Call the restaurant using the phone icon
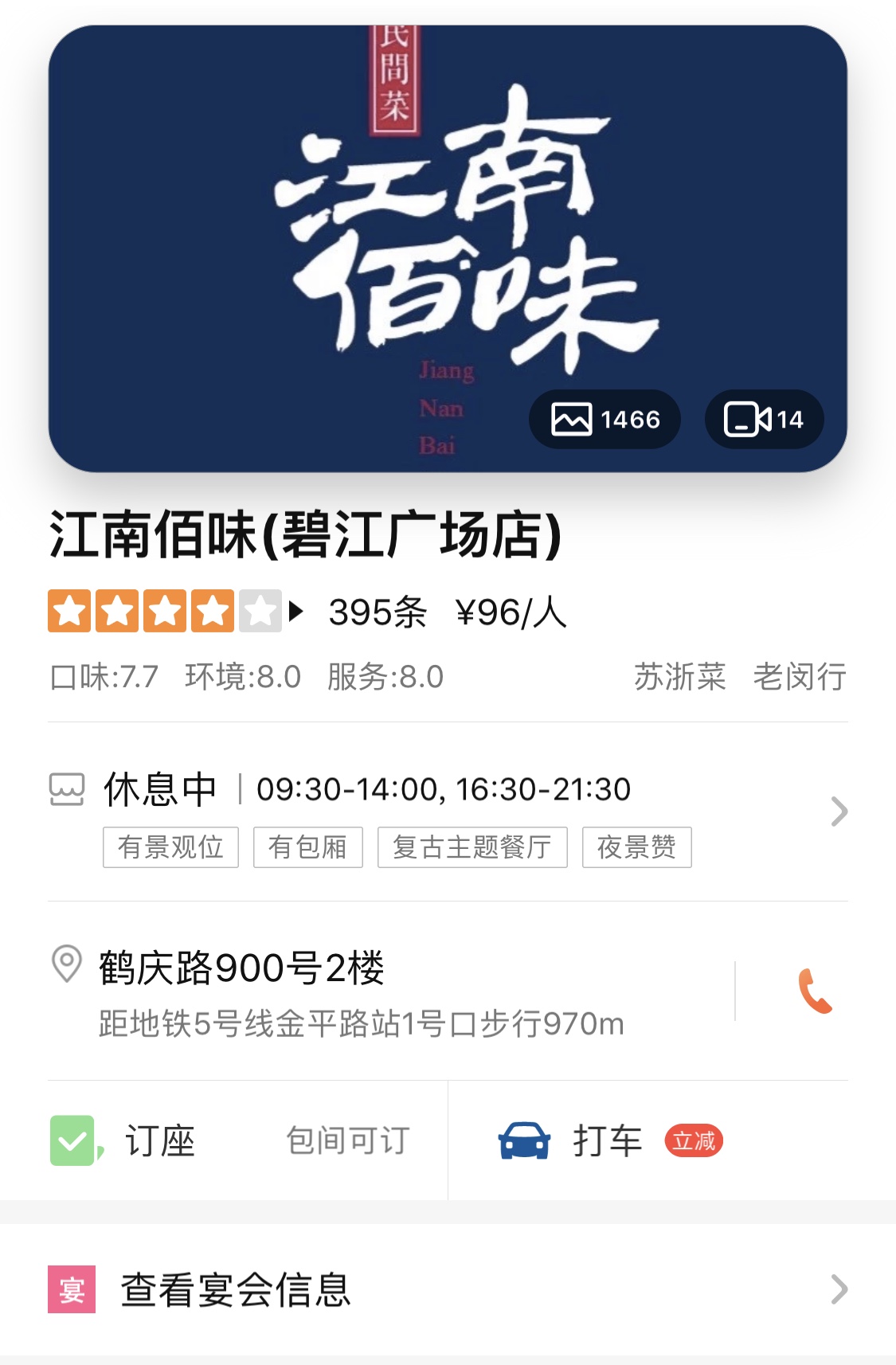 [x=815, y=991]
